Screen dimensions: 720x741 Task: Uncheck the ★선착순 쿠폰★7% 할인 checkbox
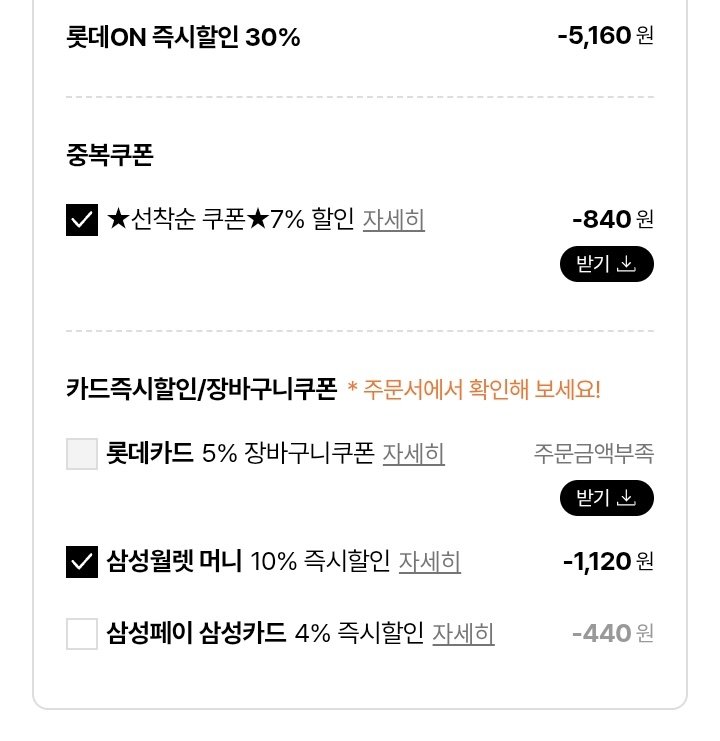pos(81,222)
